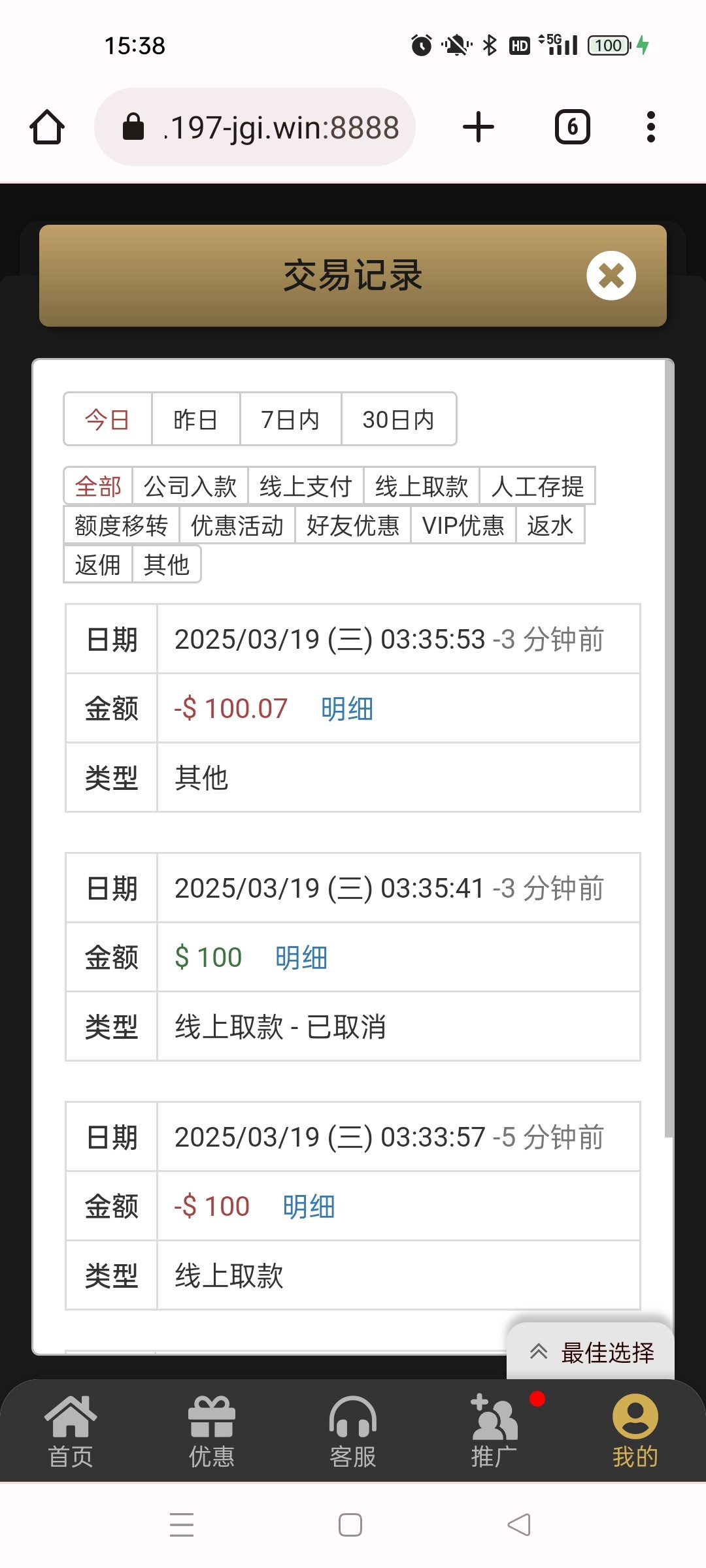Filter by 额度移转
The image size is (706, 1568).
121,525
